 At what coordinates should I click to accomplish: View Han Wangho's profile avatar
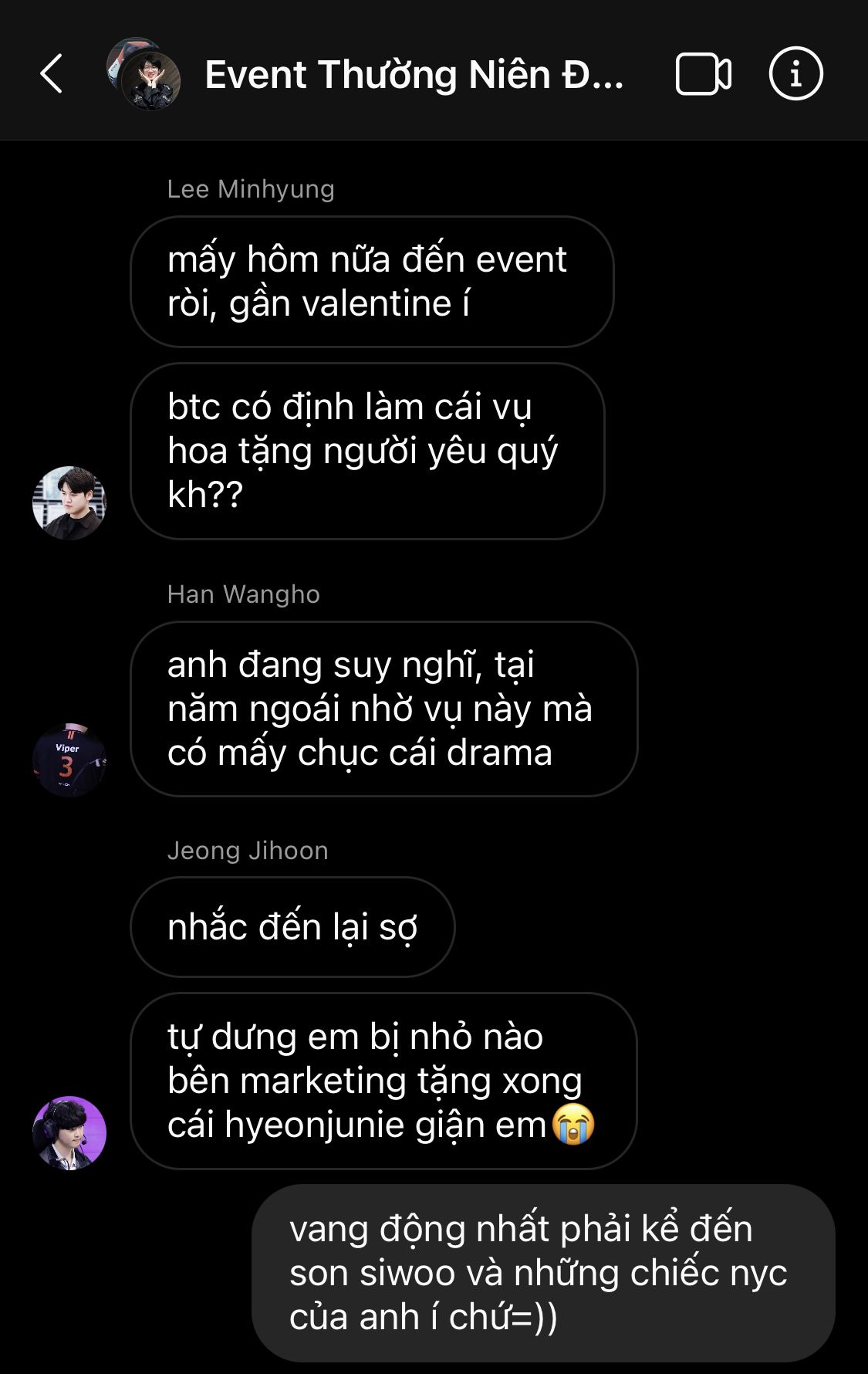pyautogui.click(x=69, y=760)
